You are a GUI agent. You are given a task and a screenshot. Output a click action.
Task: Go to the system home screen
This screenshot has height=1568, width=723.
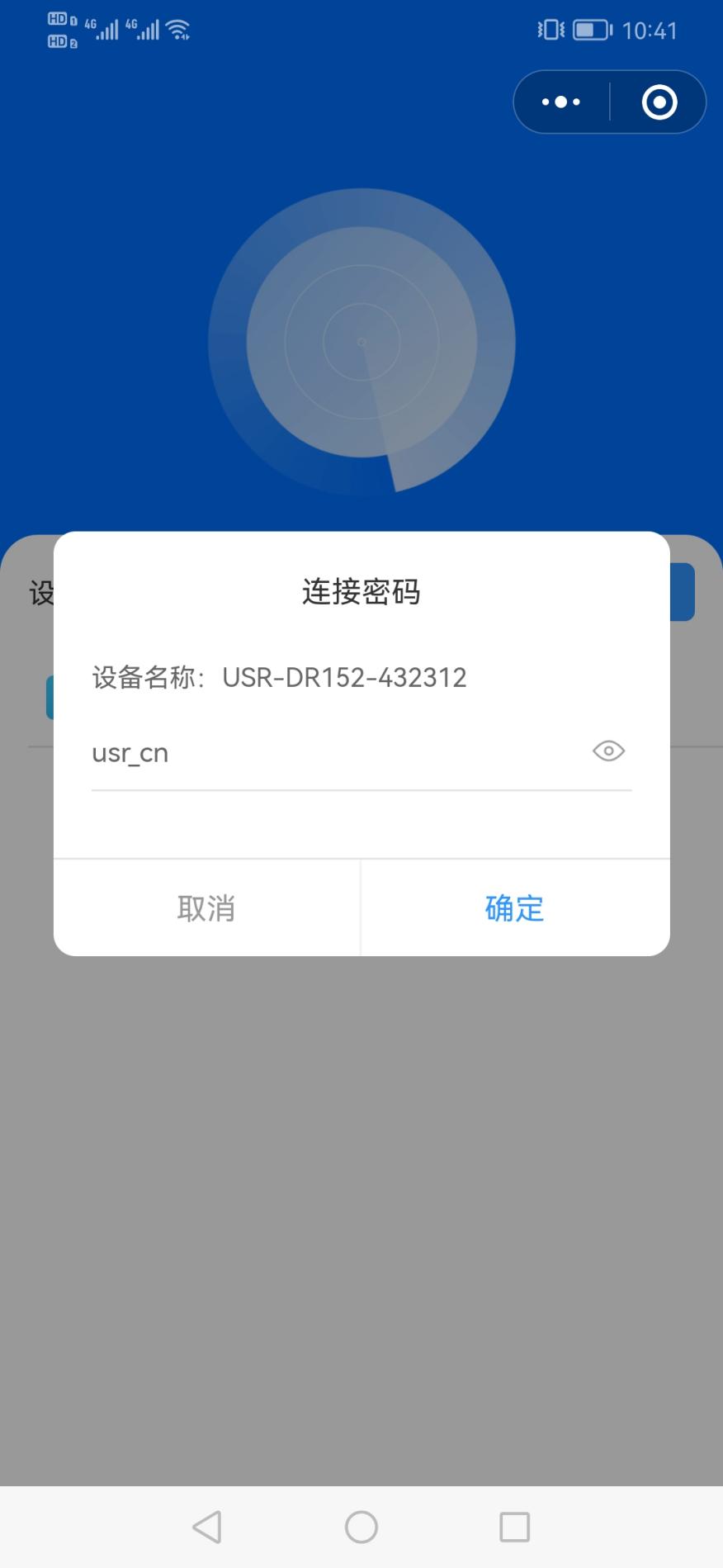(361, 1527)
